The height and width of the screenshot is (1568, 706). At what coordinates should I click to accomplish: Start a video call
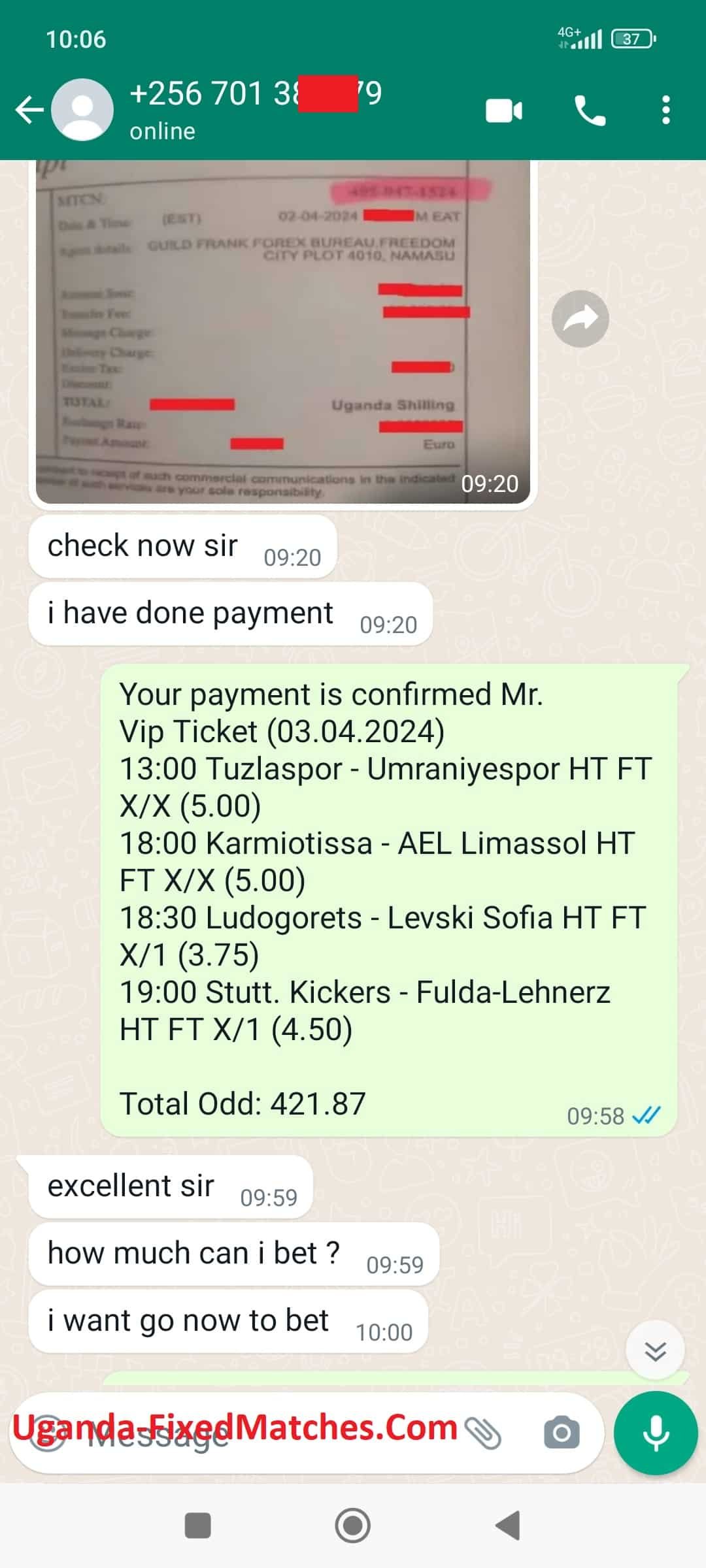(x=504, y=110)
